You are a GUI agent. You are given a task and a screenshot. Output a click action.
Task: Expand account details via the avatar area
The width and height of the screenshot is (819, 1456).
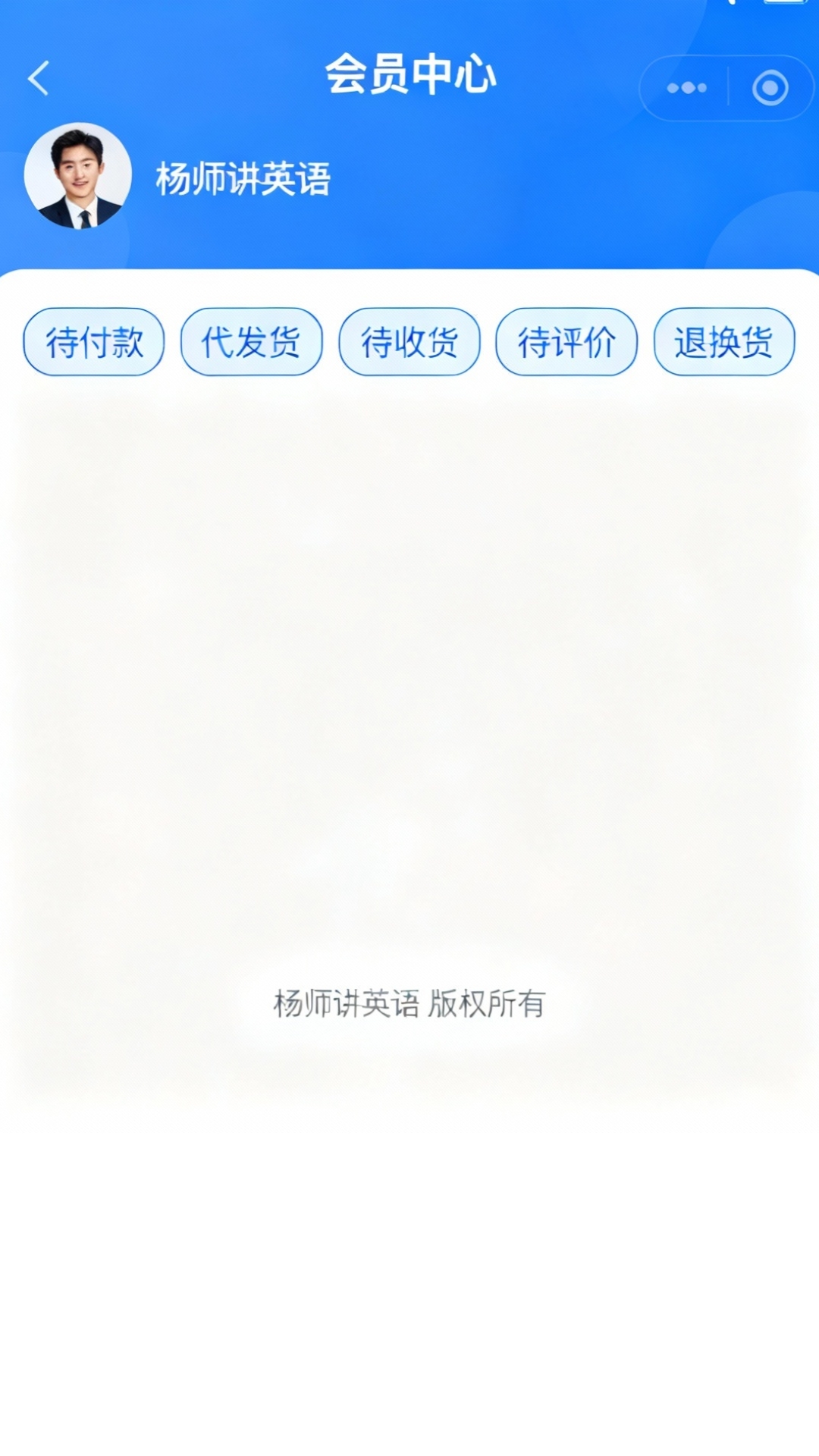(82, 176)
